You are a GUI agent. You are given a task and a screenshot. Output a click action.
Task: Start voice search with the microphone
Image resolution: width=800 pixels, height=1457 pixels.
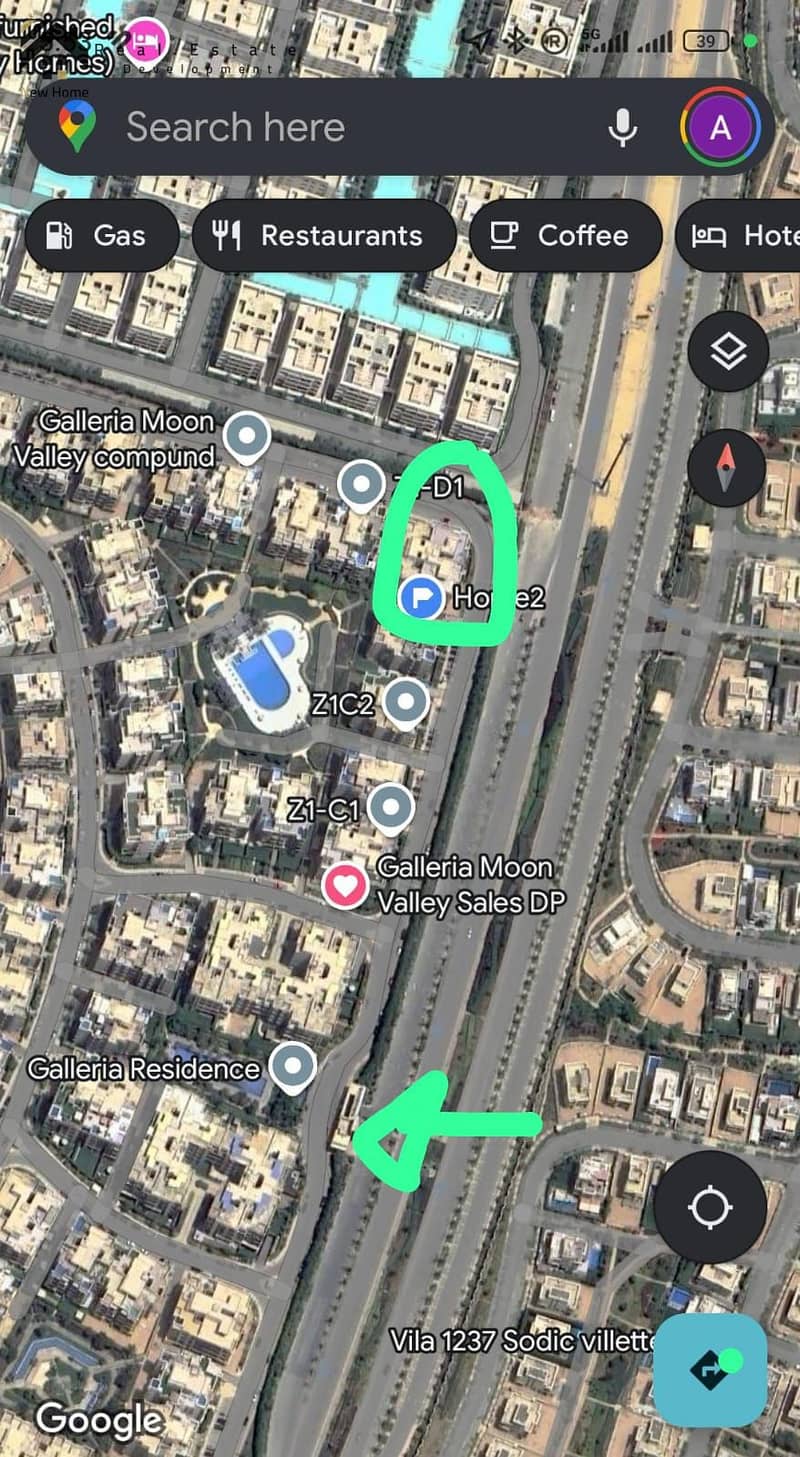coord(622,128)
